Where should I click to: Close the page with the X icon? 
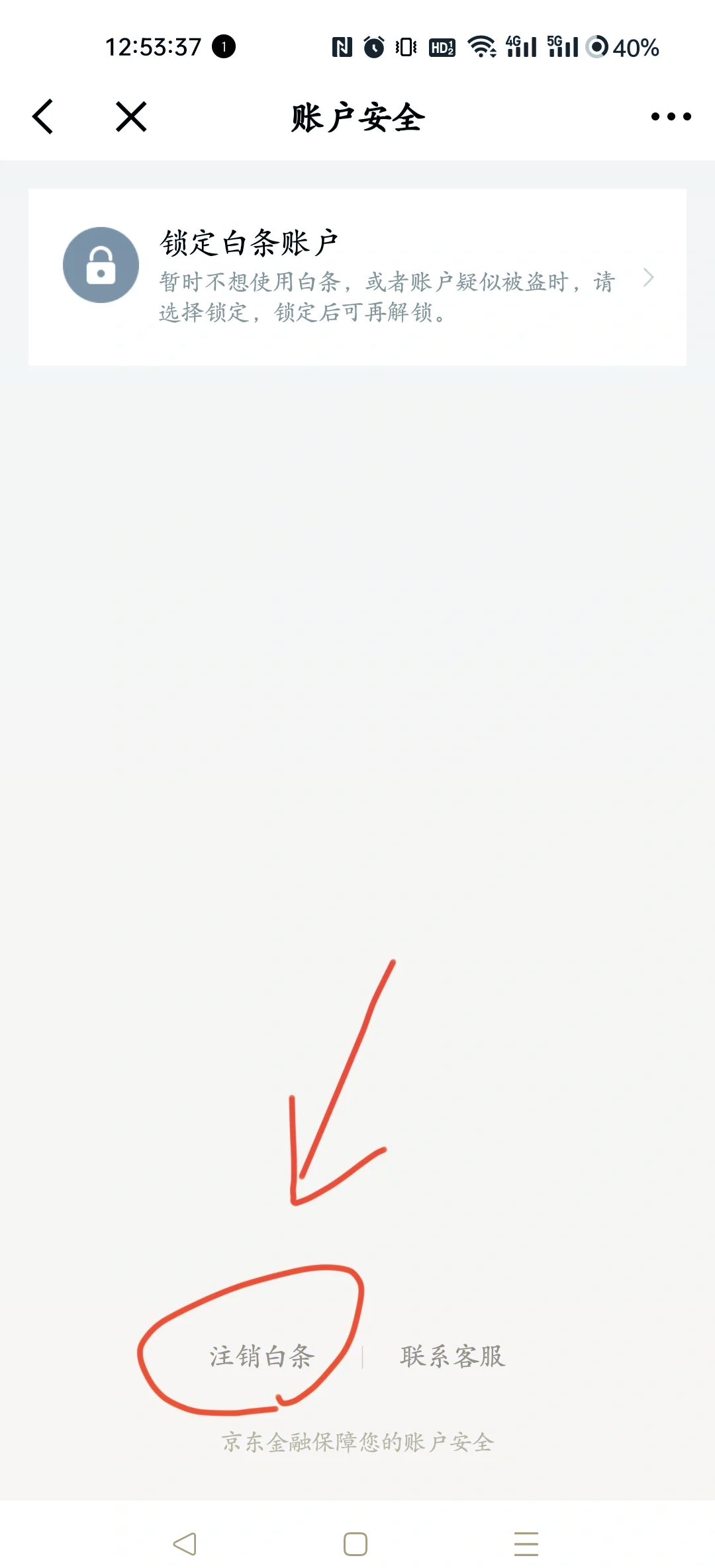[x=131, y=117]
